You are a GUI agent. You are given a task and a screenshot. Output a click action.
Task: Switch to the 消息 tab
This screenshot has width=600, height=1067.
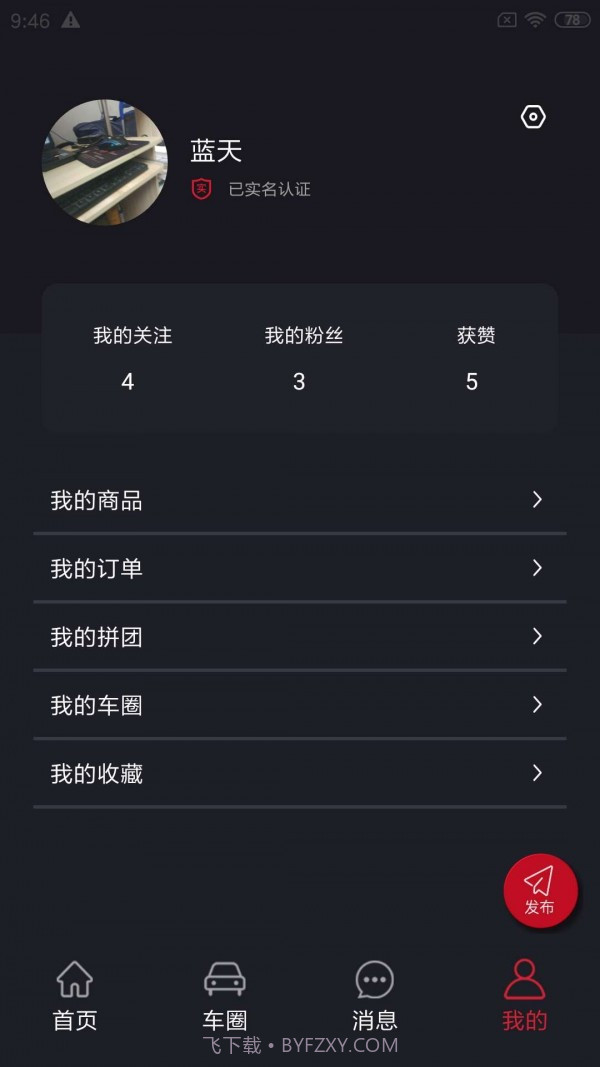[x=375, y=996]
